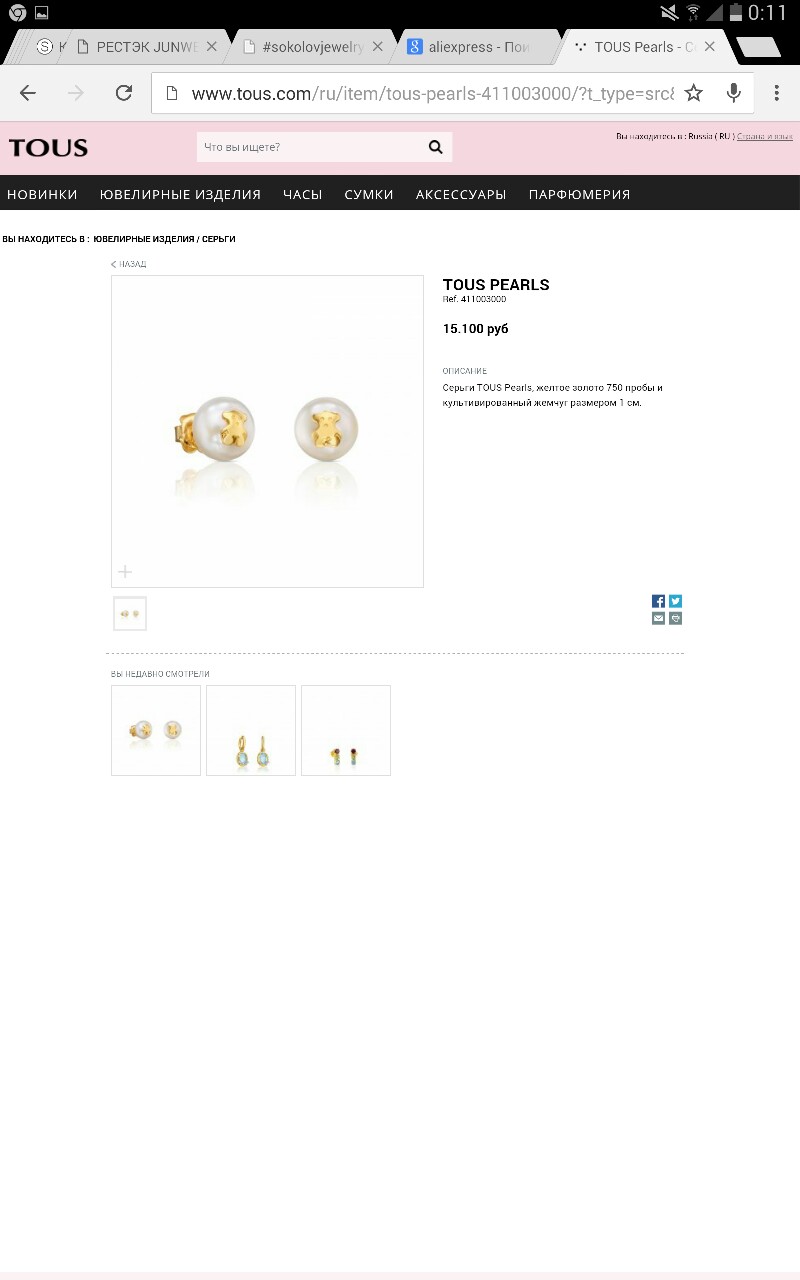Start voice search with the microphone icon
This screenshot has height=1280, width=800.
(734, 93)
